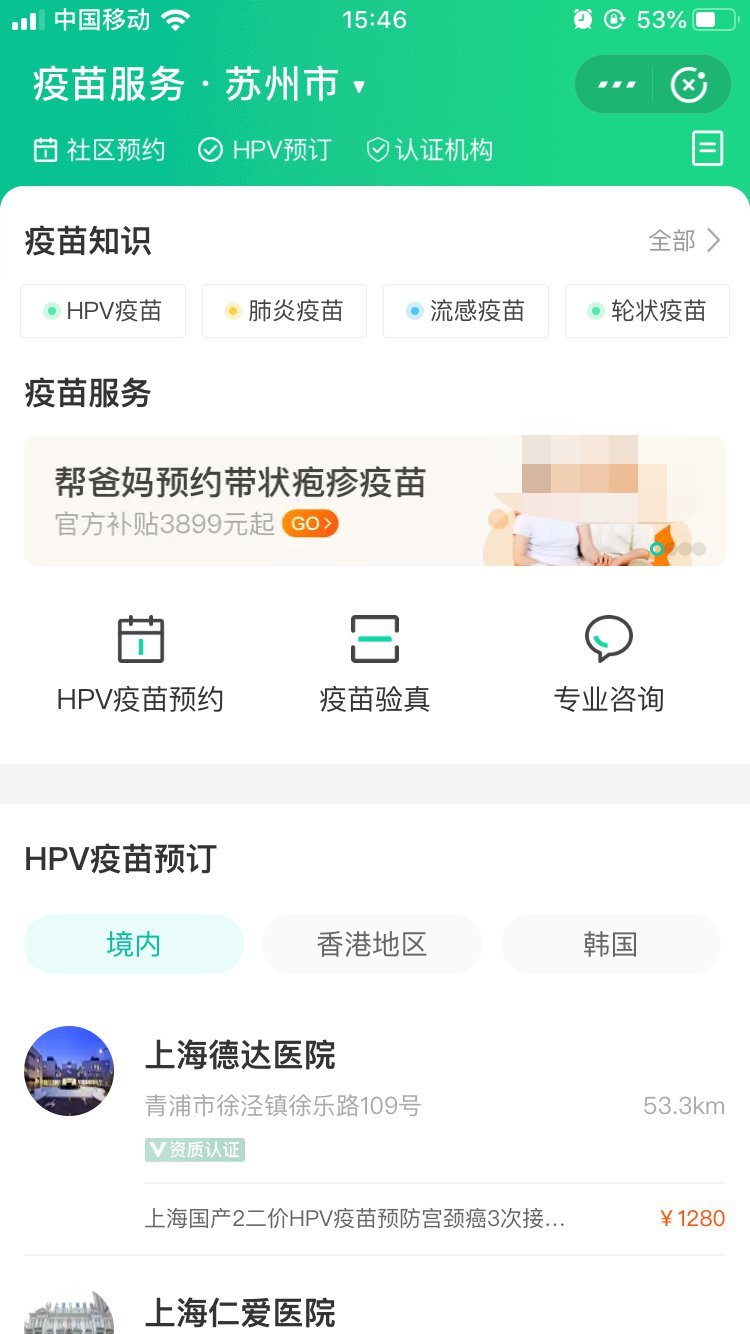Select the HPV疫苗 knowledge chip
Viewport: 750px width, 1334px height.
[x=103, y=311]
